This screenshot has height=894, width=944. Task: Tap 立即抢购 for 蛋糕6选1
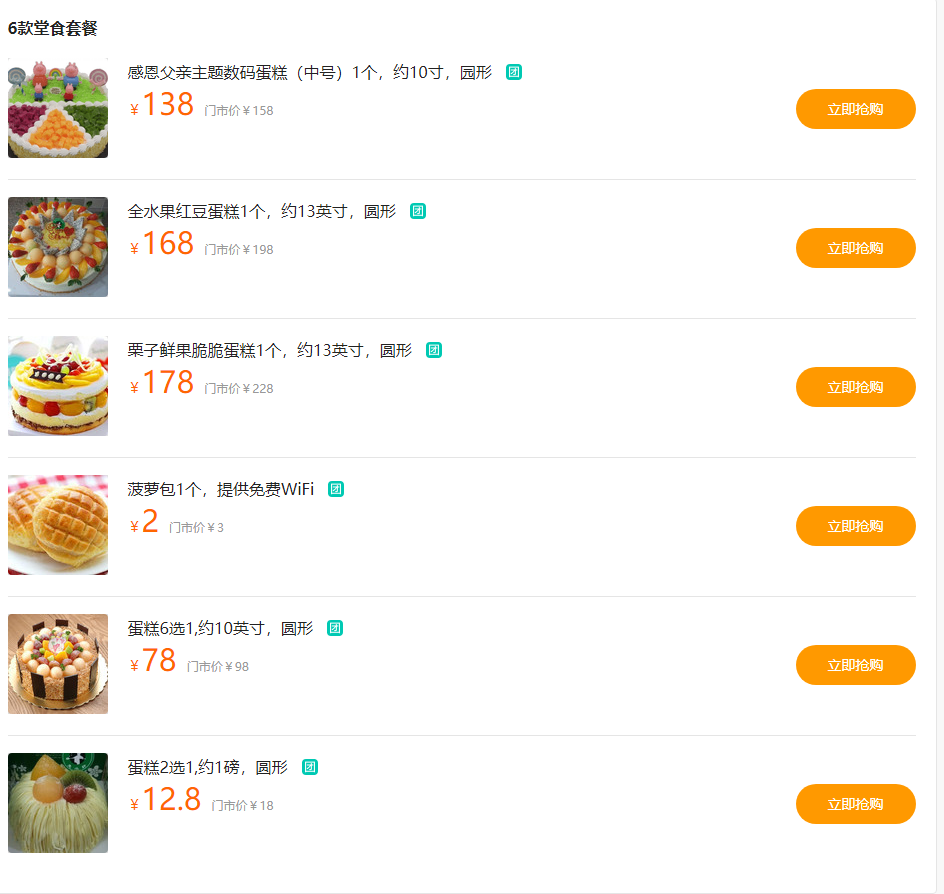pos(855,665)
